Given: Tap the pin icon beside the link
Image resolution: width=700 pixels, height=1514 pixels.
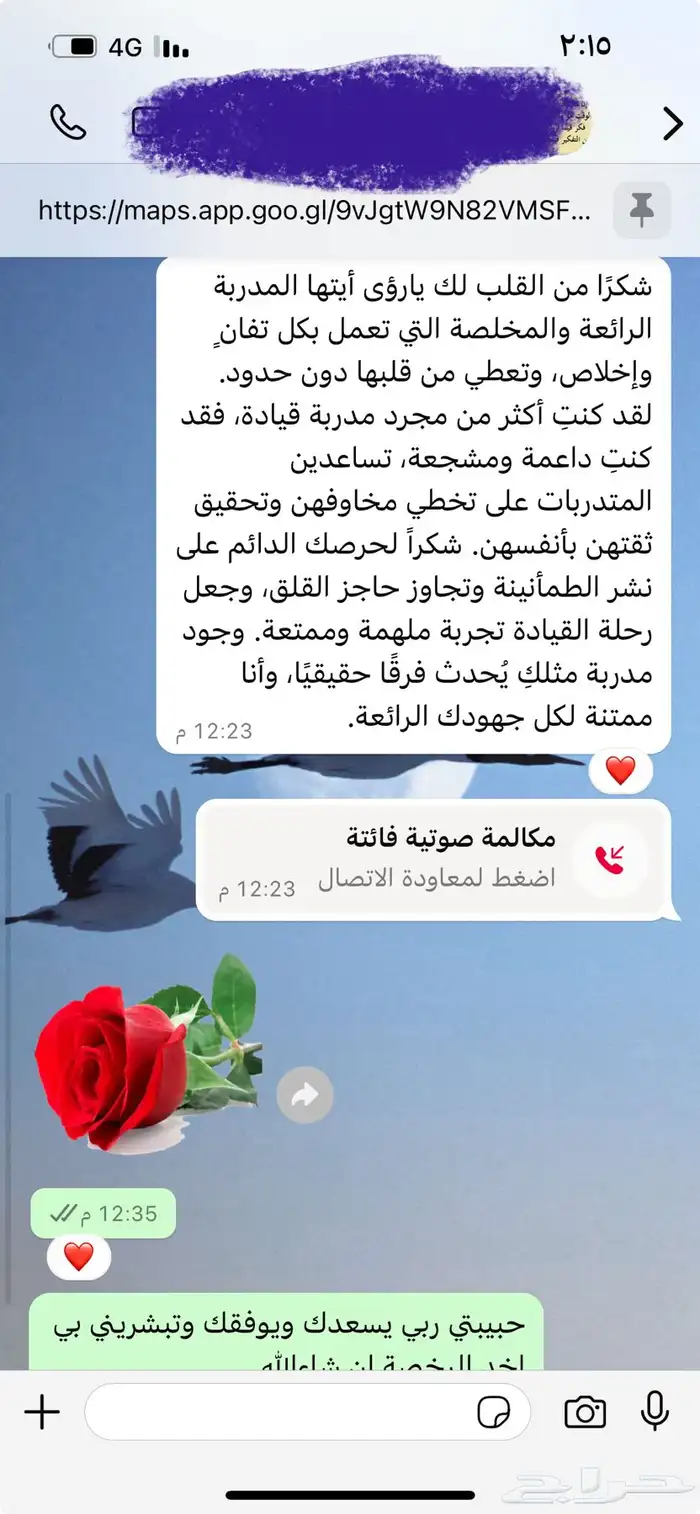Looking at the screenshot, I should [x=641, y=210].
